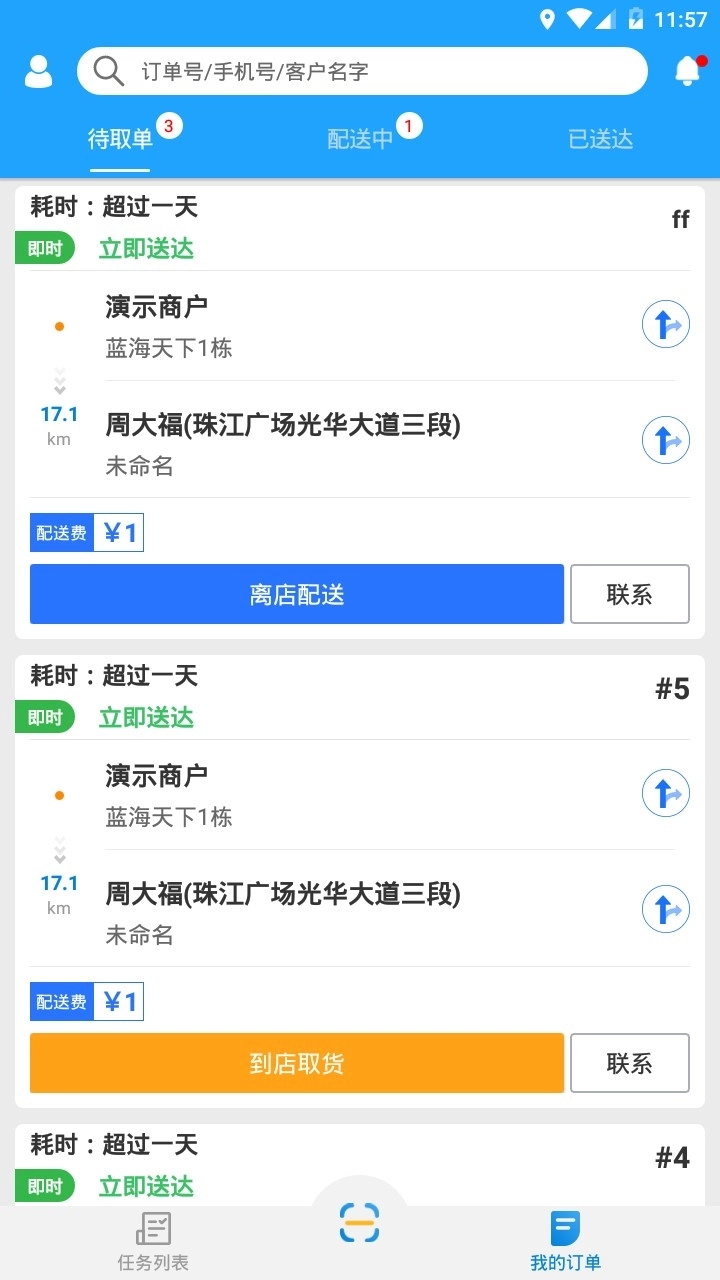
Task: Tap the 配送费 ¥1 badge on first order
Action: (86, 532)
